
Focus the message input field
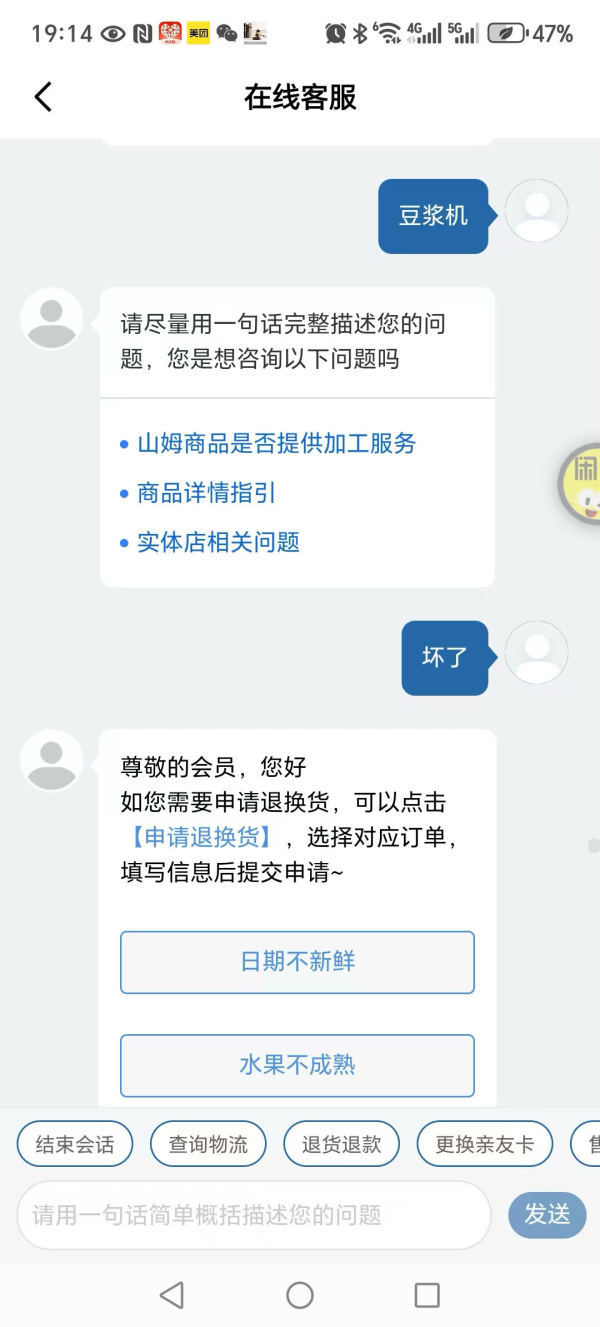[254, 1215]
